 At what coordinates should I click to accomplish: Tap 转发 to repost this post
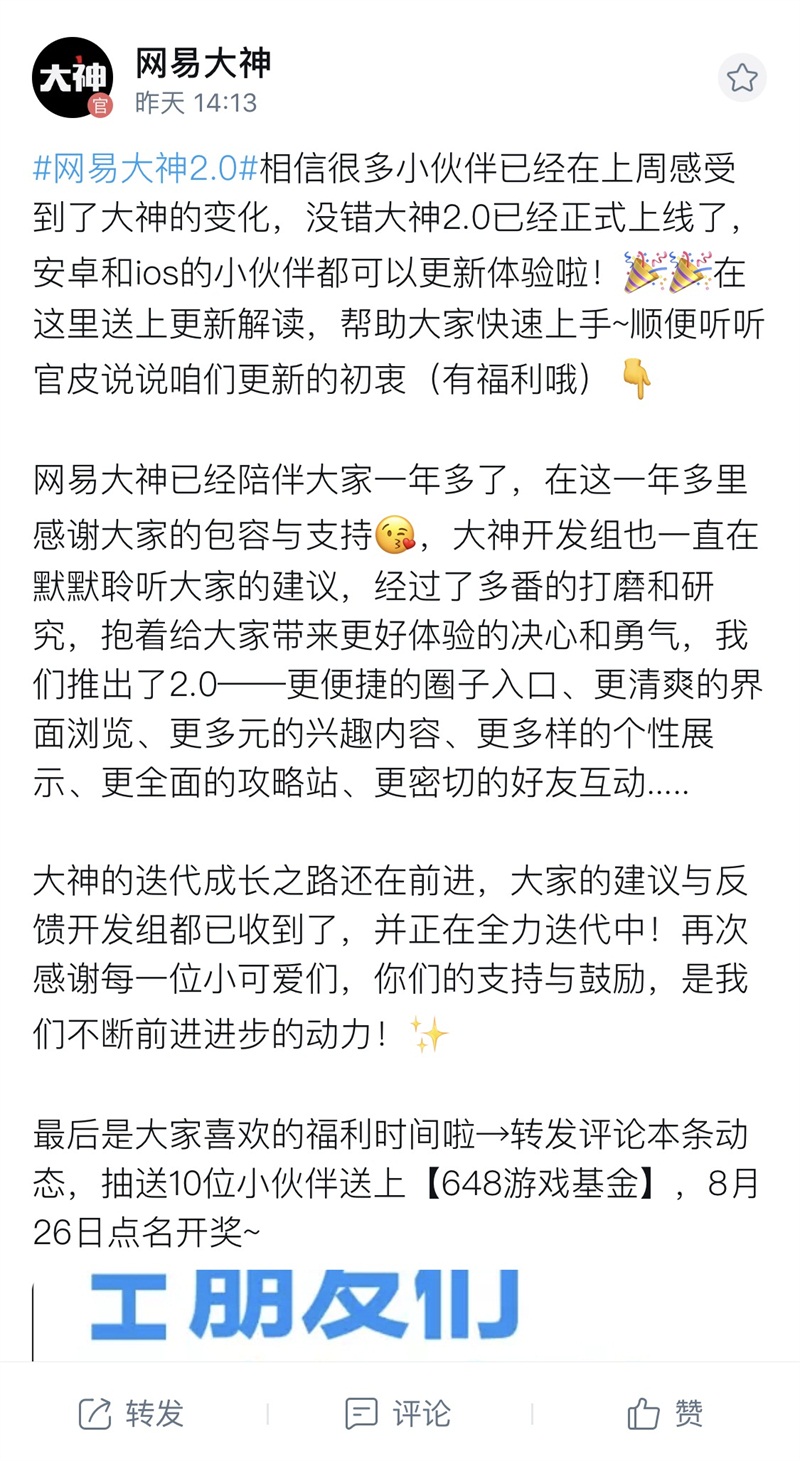coord(132,1413)
